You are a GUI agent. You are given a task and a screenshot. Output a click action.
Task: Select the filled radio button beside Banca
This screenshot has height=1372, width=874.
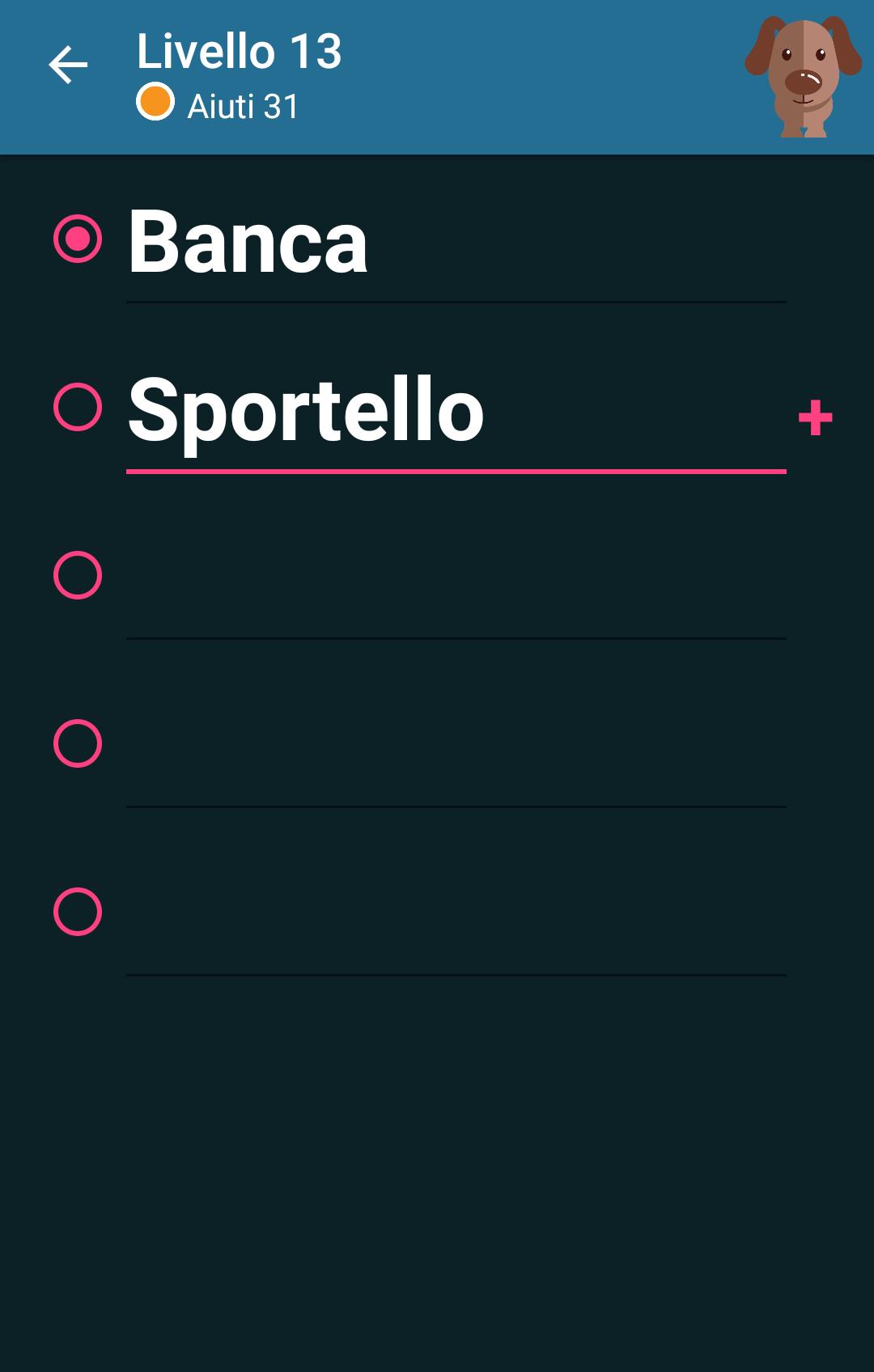tap(78, 239)
